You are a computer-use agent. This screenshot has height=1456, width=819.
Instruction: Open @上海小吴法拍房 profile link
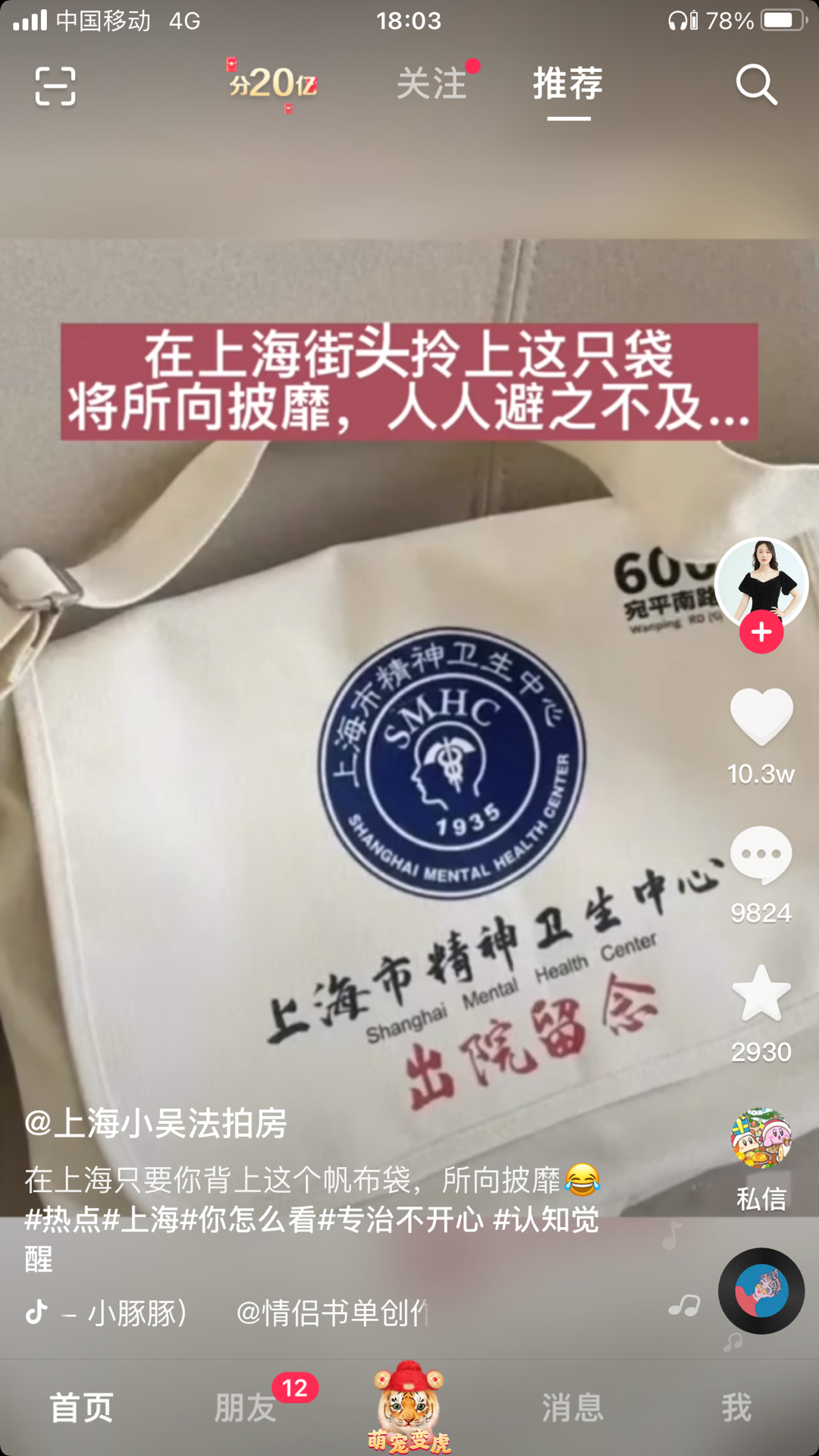tap(155, 1123)
